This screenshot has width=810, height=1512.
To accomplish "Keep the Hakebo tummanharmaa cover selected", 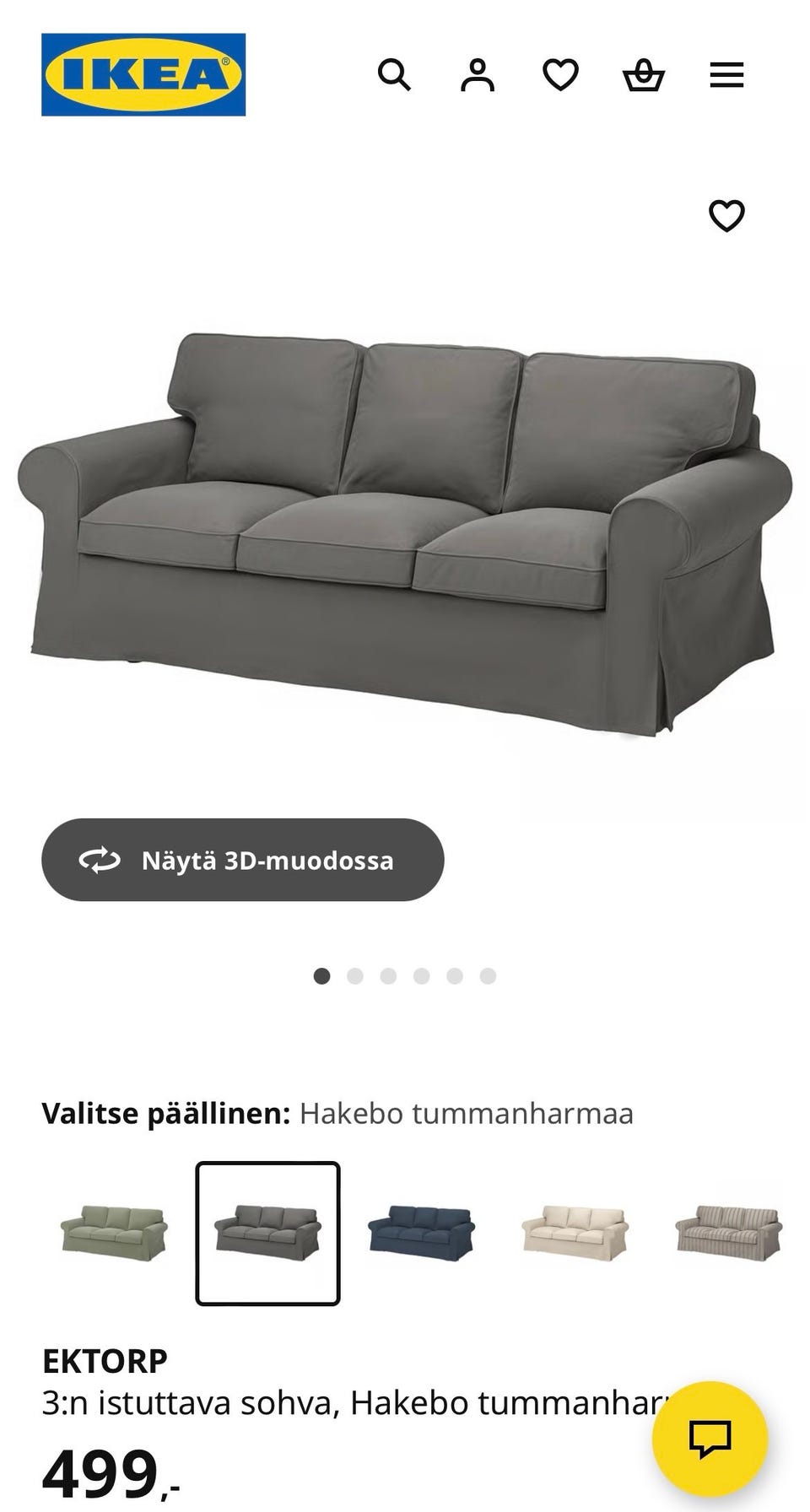I will point(267,1231).
